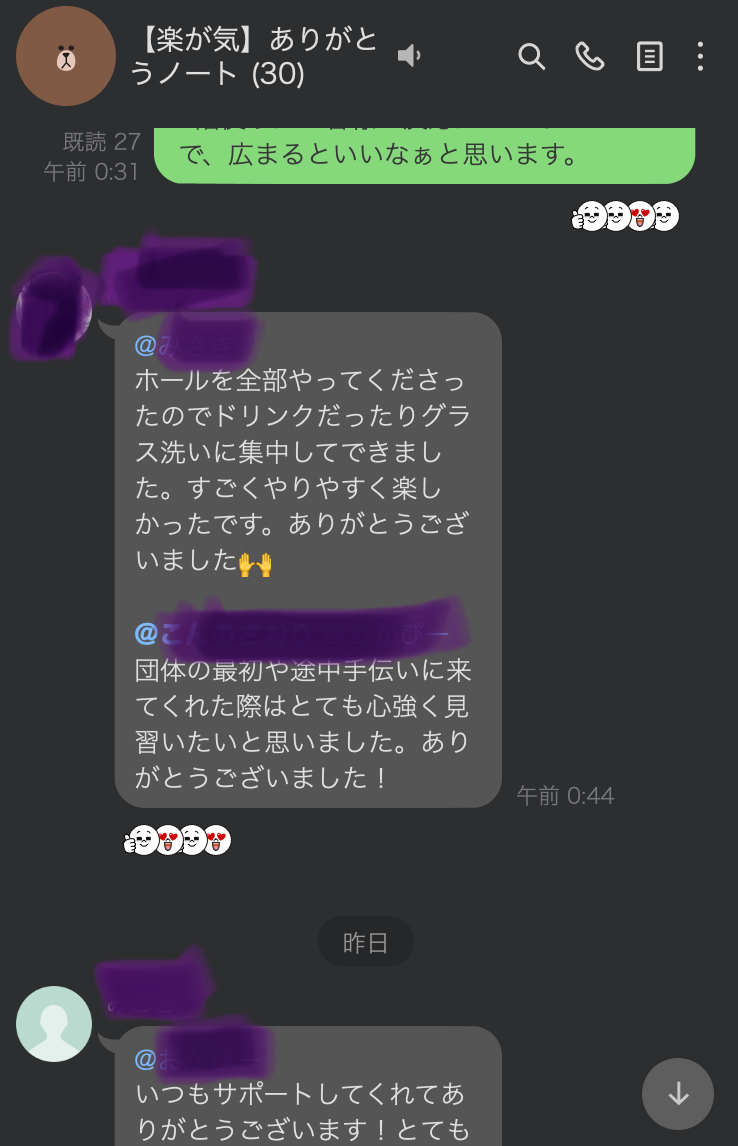Screen dimensions: 738x1146
Task: Search within this group chat
Action: [531, 56]
